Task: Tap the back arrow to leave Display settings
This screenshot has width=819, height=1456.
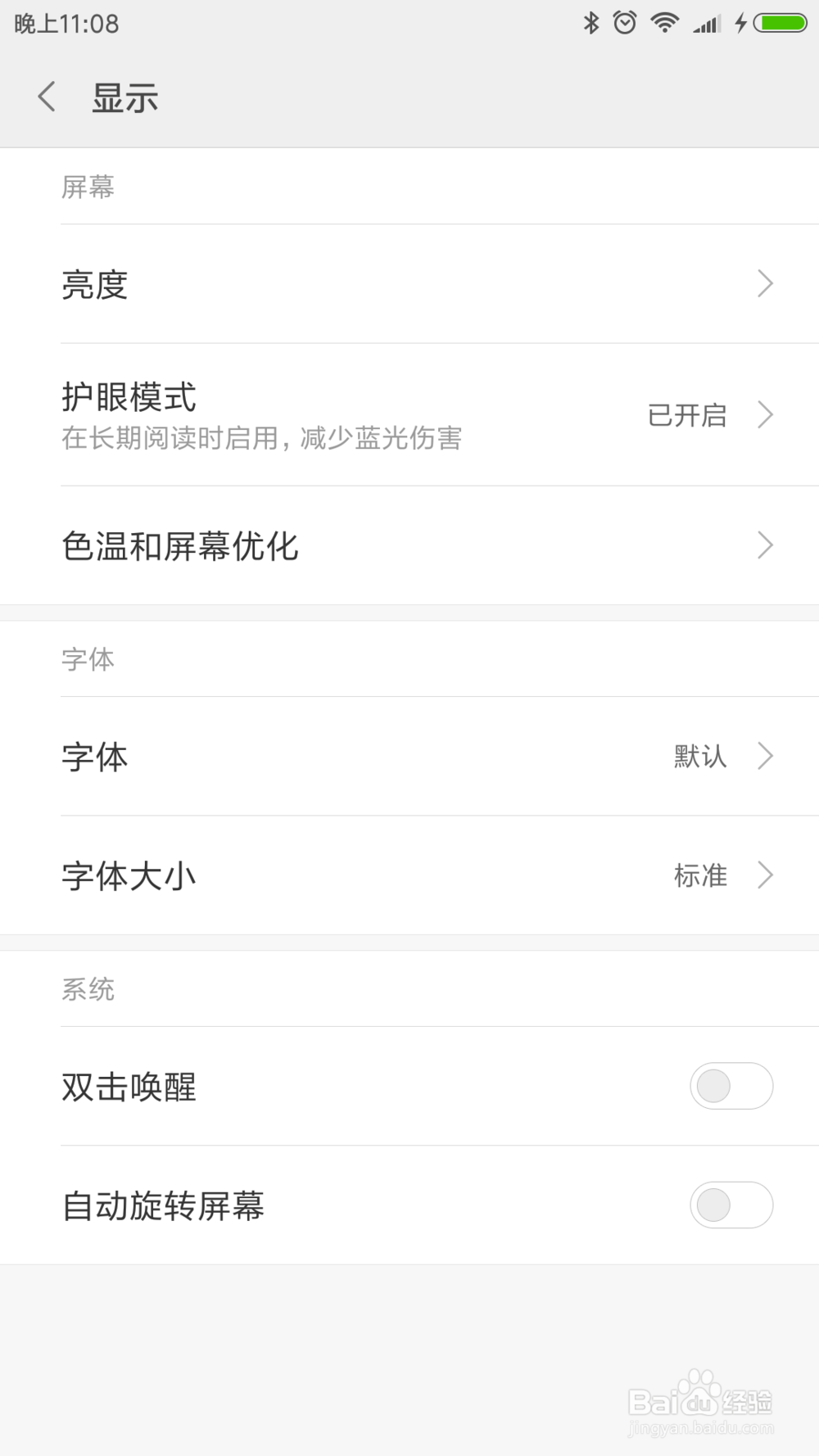Action: point(46,96)
